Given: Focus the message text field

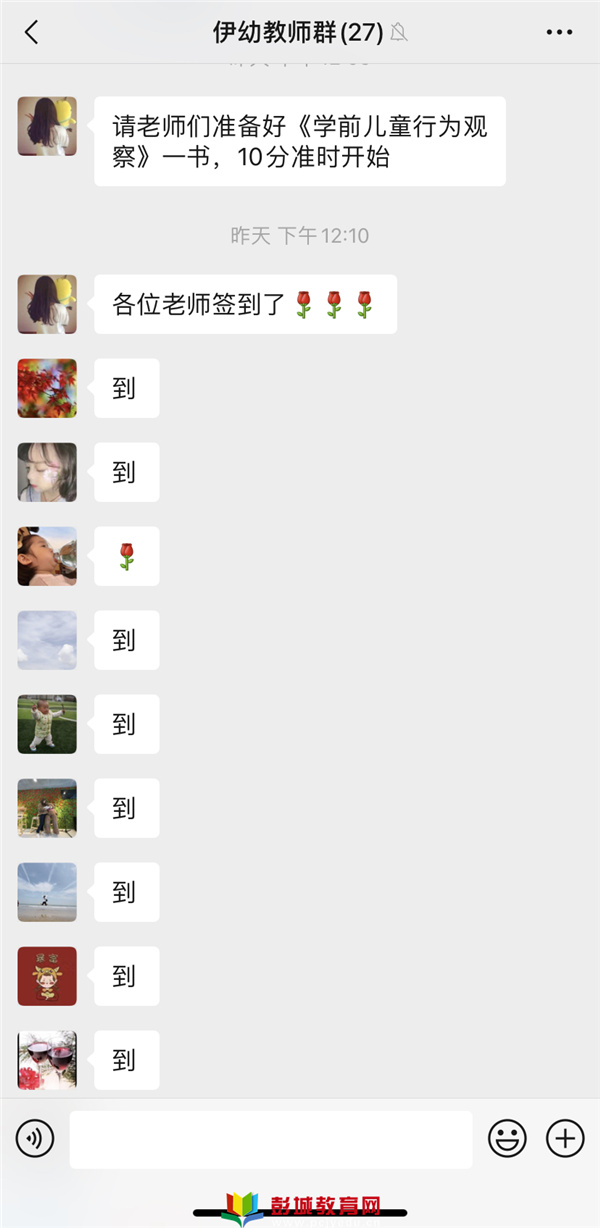Looking at the screenshot, I should 270,1138.
